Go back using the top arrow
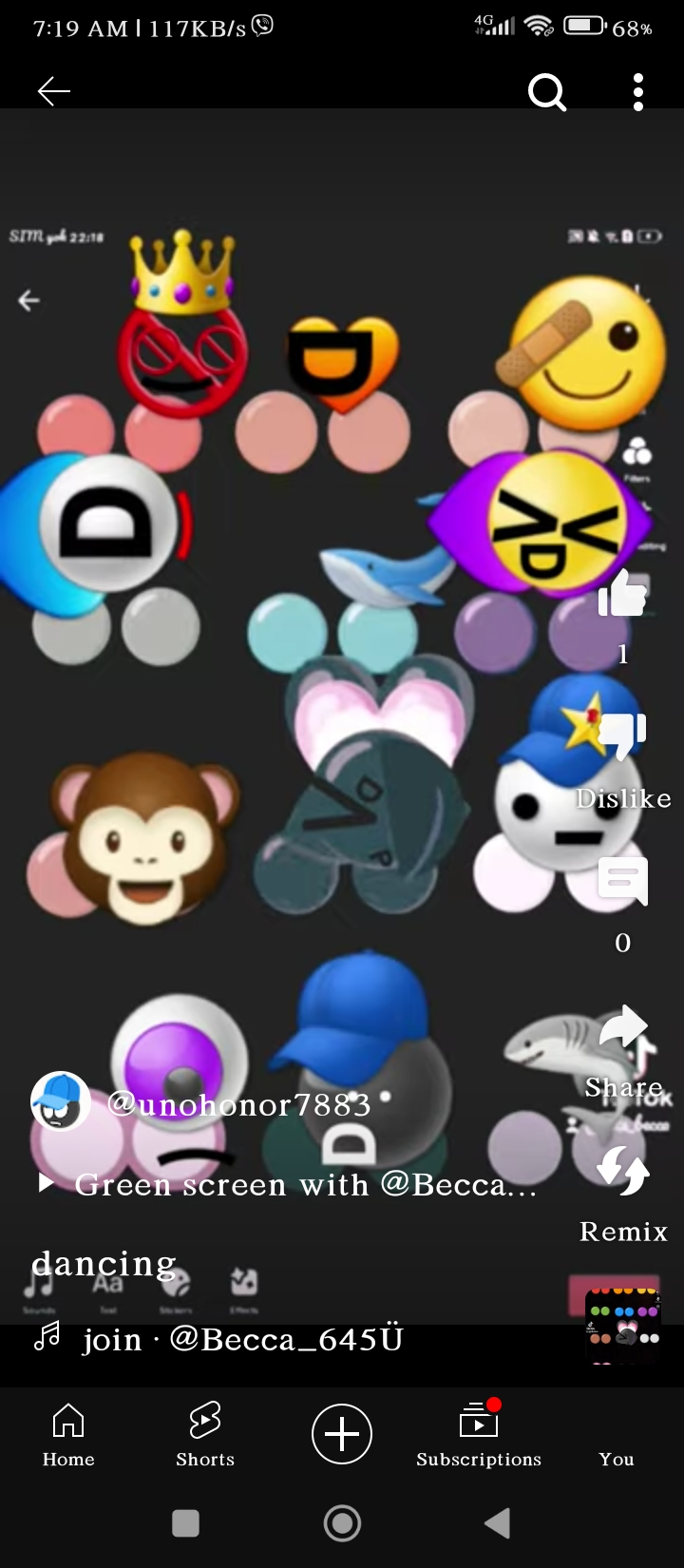The image size is (684, 1568). click(x=54, y=91)
